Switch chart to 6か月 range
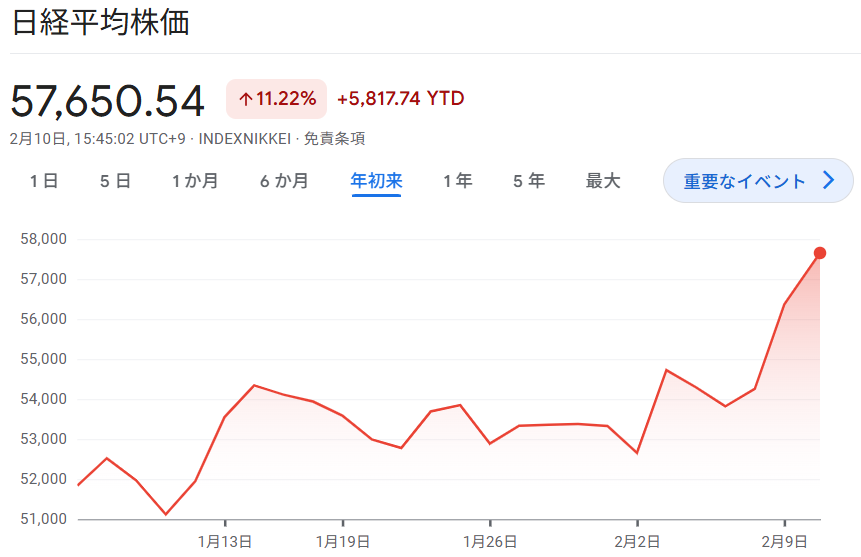The image size is (861, 557). [284, 181]
